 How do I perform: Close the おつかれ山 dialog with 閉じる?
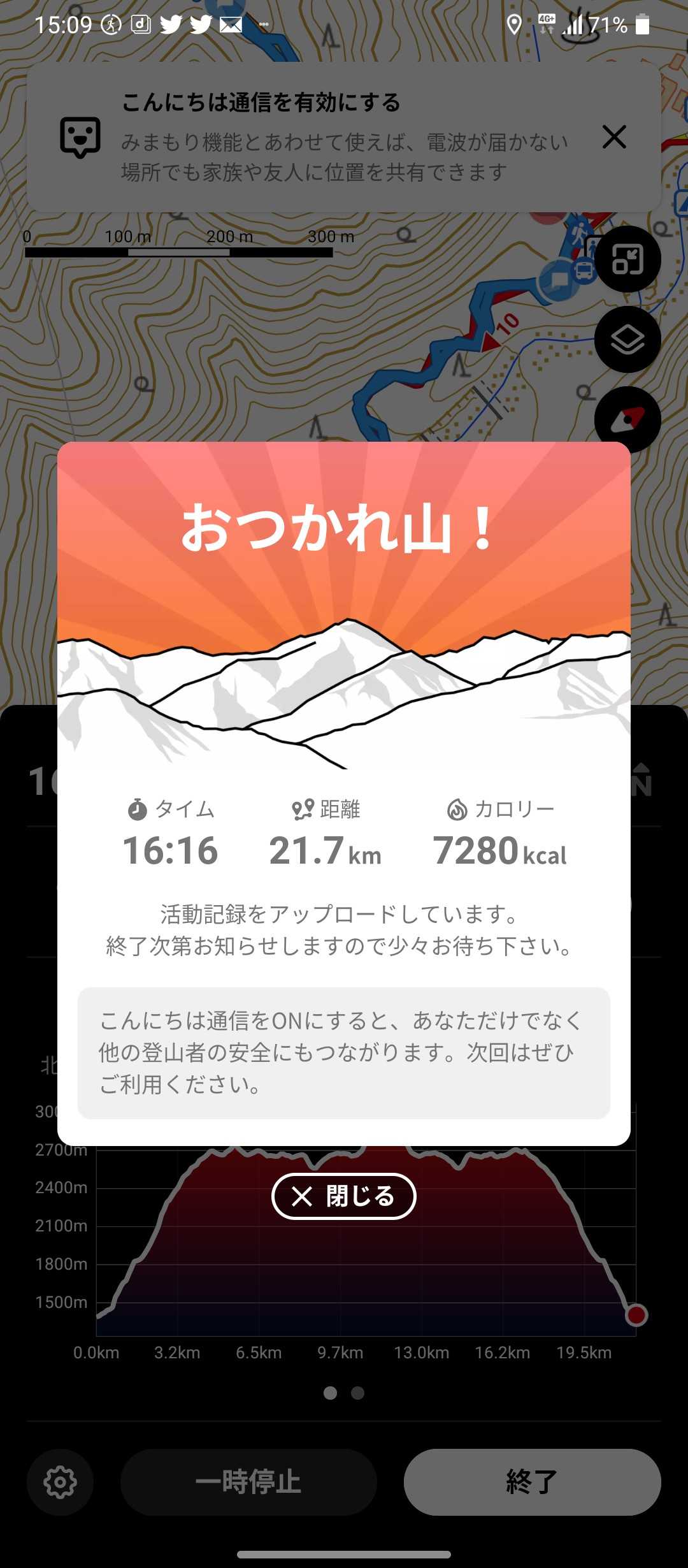coord(344,1196)
